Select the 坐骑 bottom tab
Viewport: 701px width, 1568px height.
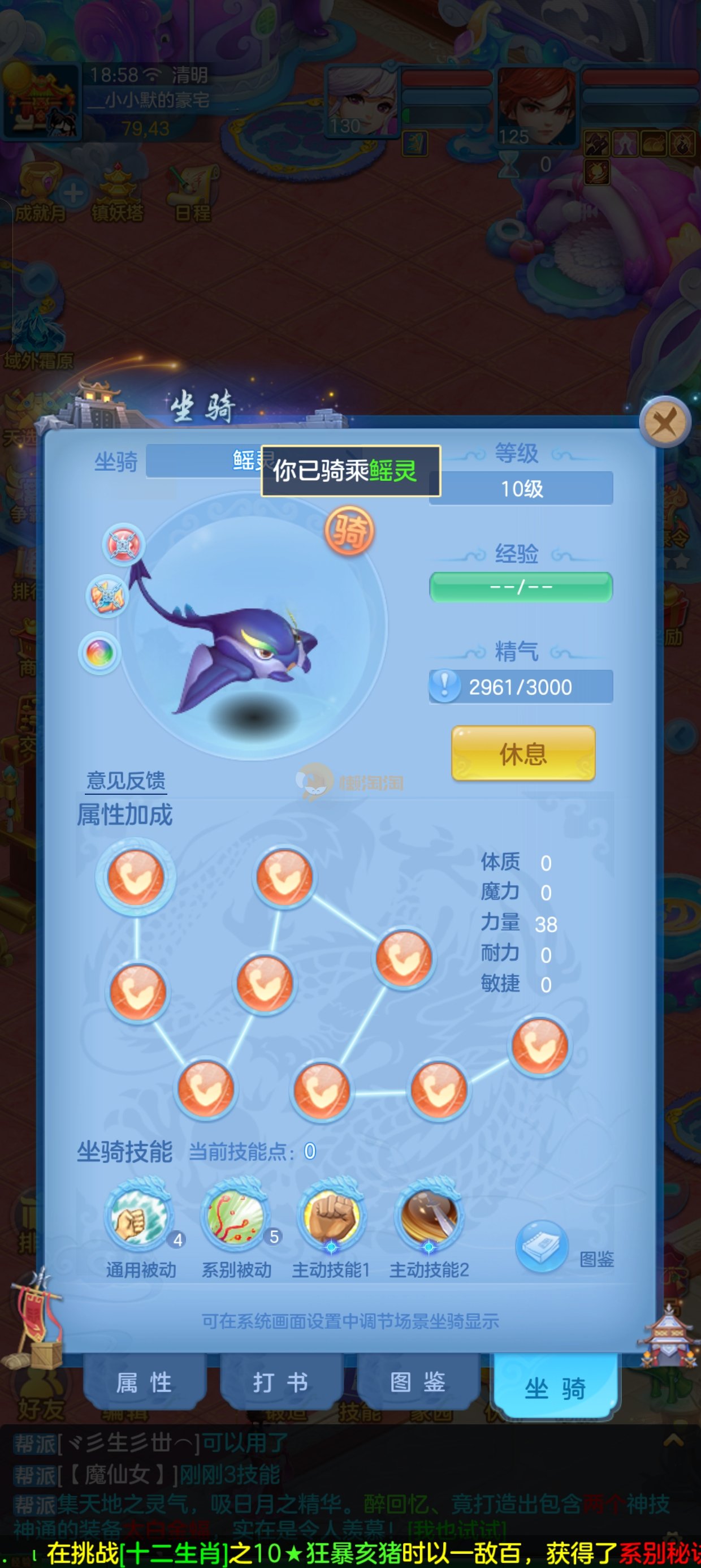(x=555, y=1387)
